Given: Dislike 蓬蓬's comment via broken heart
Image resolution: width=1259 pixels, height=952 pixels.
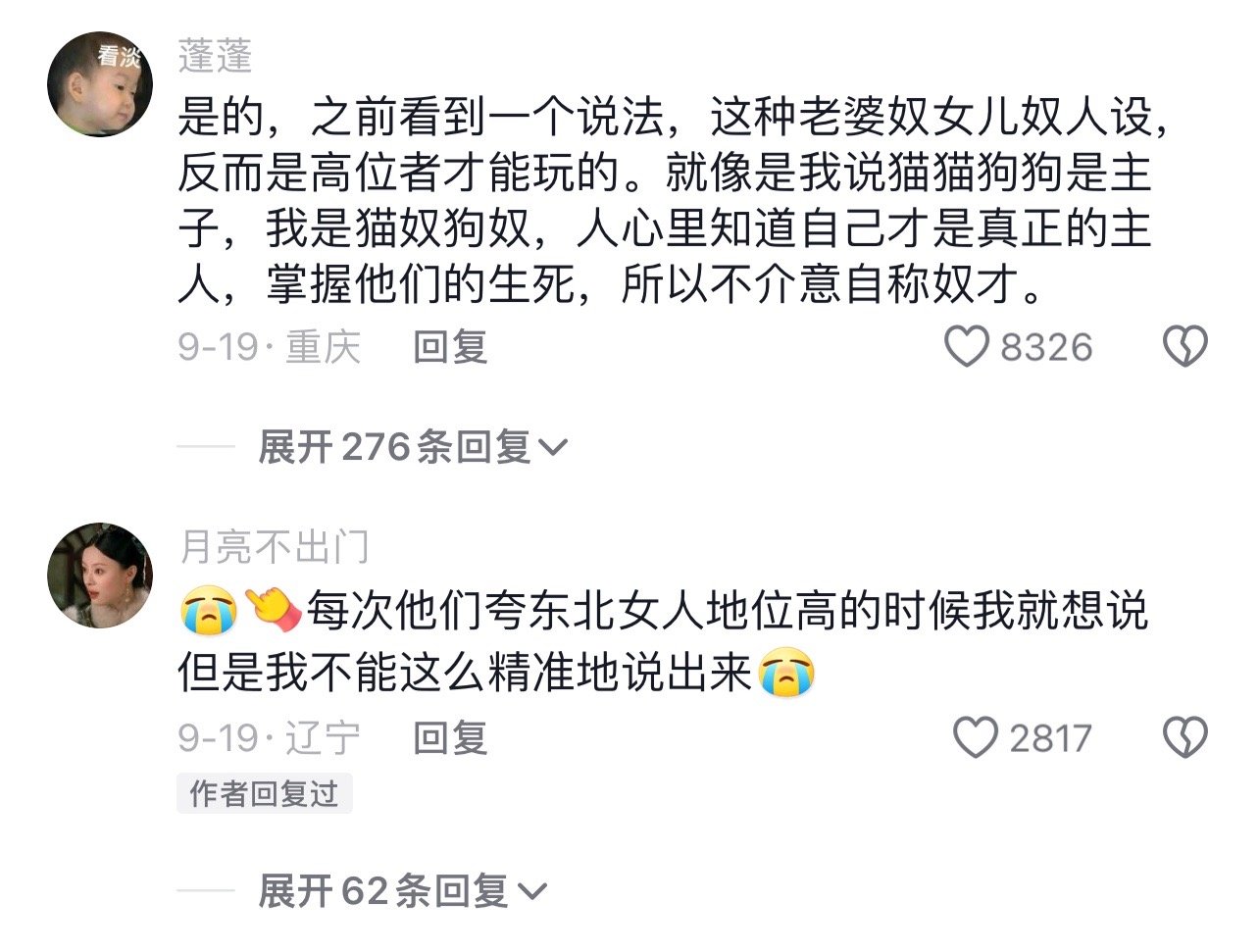Looking at the screenshot, I should pos(1184,347).
